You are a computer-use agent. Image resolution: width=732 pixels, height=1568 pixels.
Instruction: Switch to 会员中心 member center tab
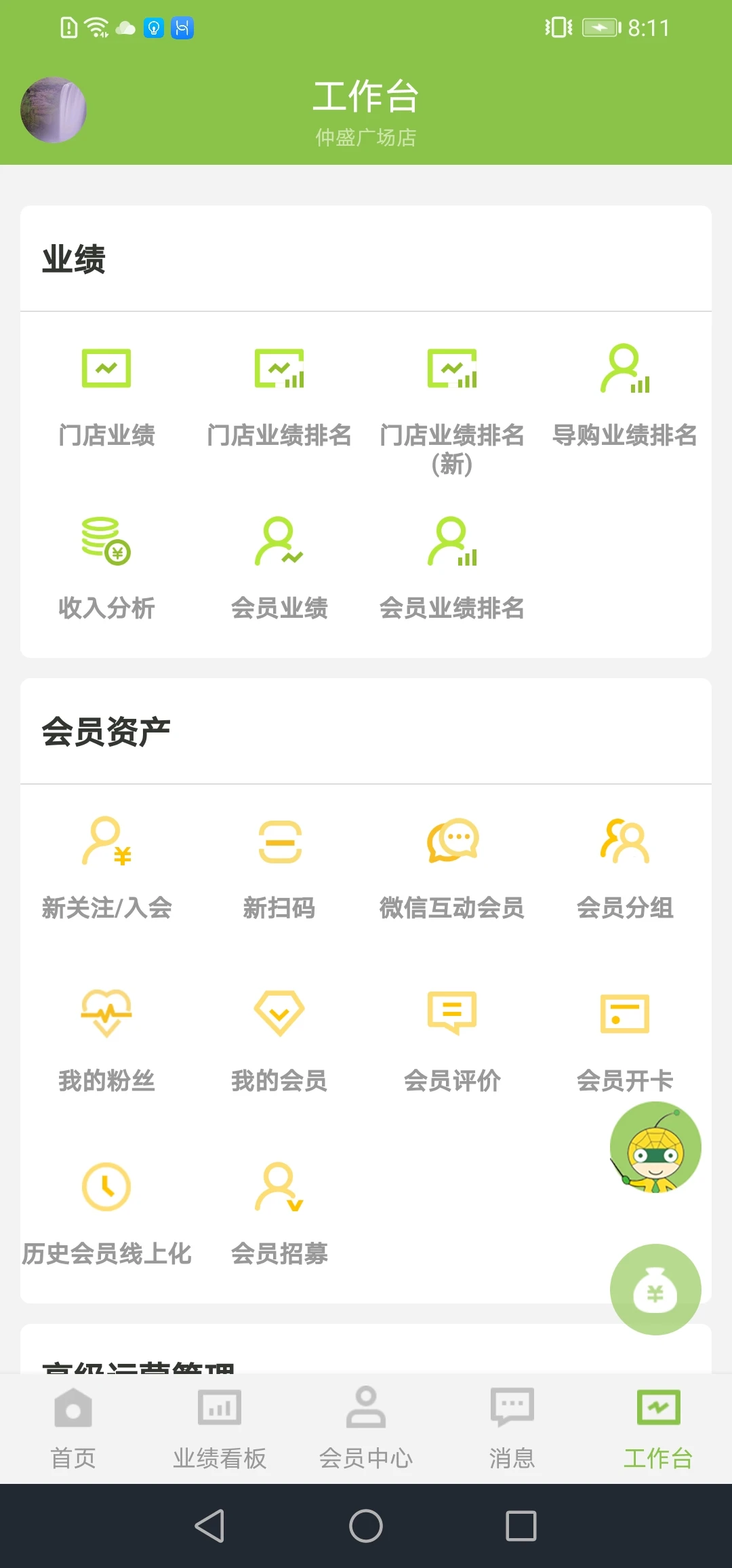365,1431
